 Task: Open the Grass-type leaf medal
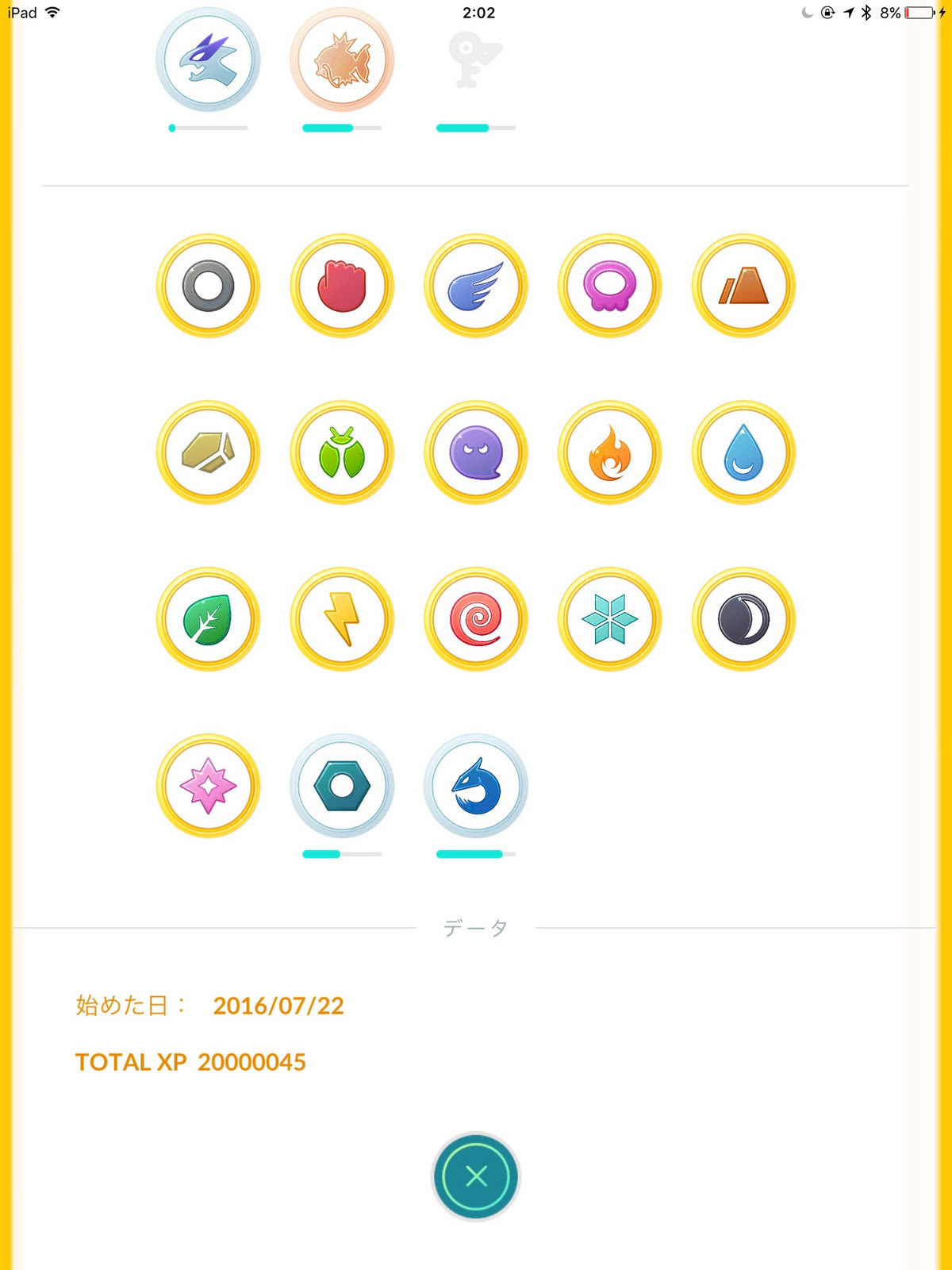pos(208,619)
